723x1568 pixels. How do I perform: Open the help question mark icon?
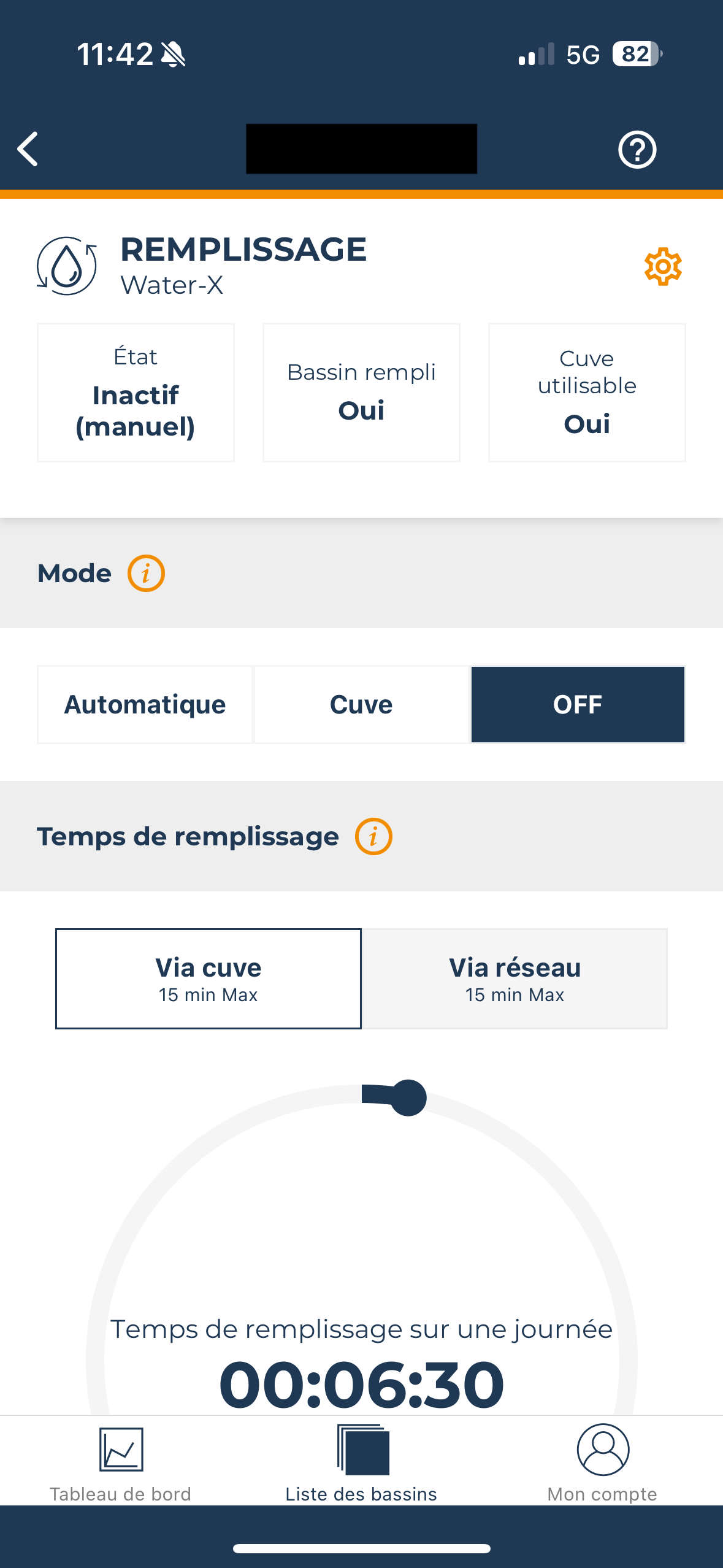coord(637,150)
